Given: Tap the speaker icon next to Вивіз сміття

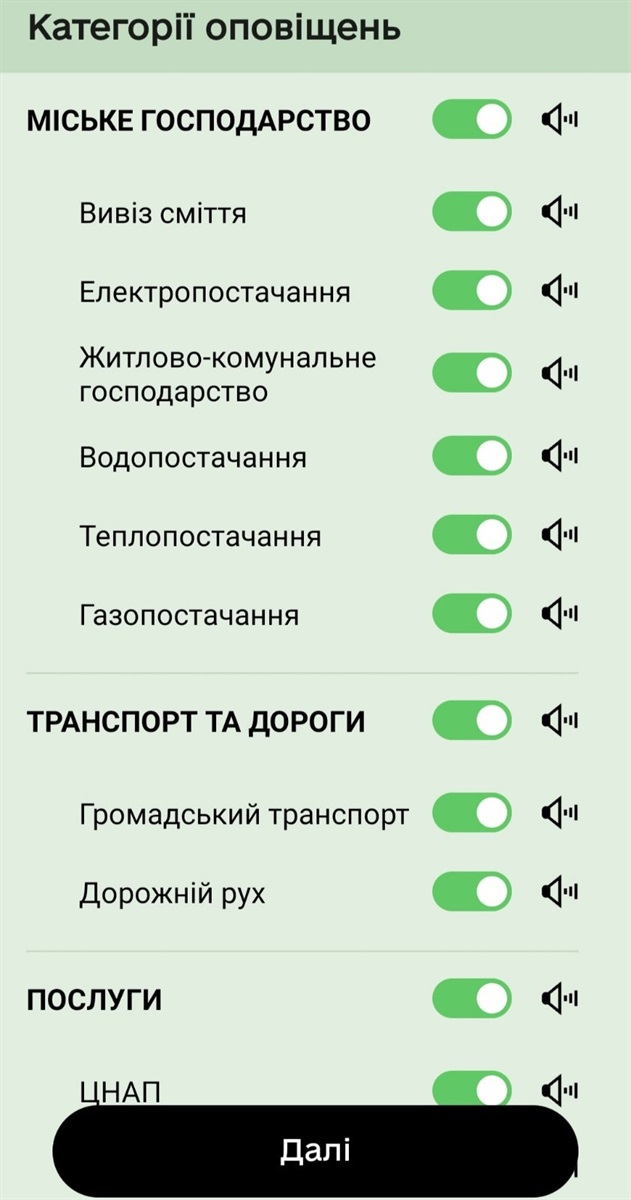Looking at the screenshot, I should (560, 212).
